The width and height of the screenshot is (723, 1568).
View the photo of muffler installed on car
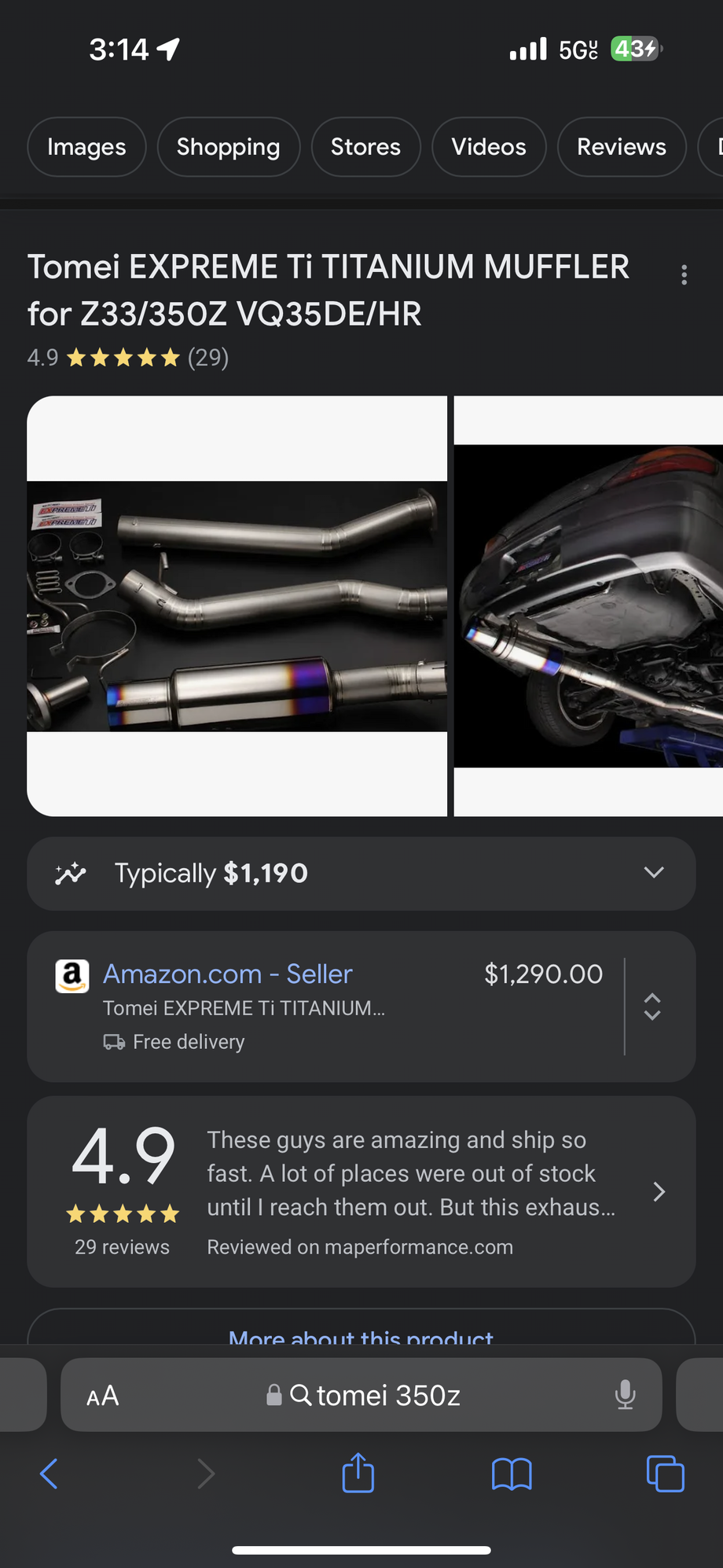[x=589, y=606]
